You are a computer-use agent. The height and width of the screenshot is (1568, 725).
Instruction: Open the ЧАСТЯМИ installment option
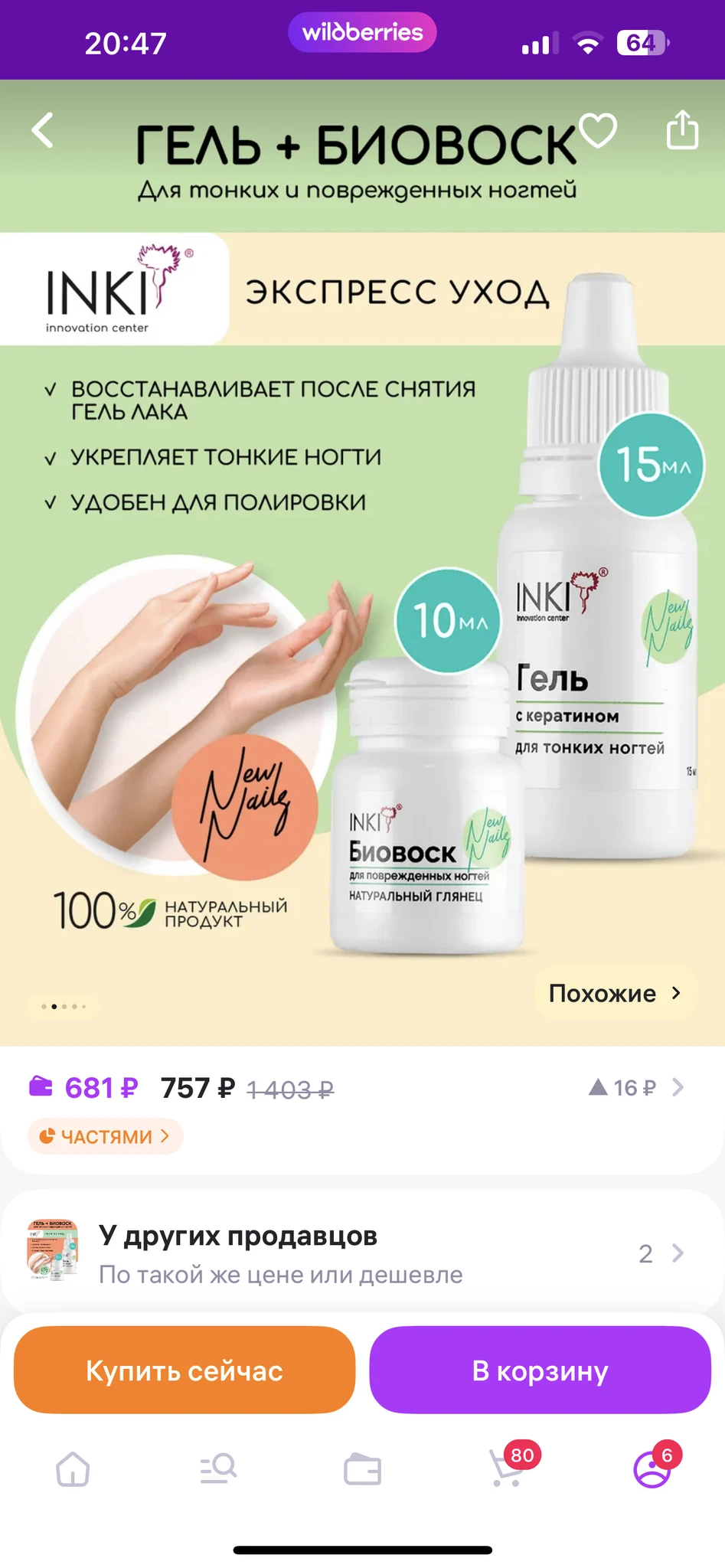pyautogui.click(x=106, y=1136)
